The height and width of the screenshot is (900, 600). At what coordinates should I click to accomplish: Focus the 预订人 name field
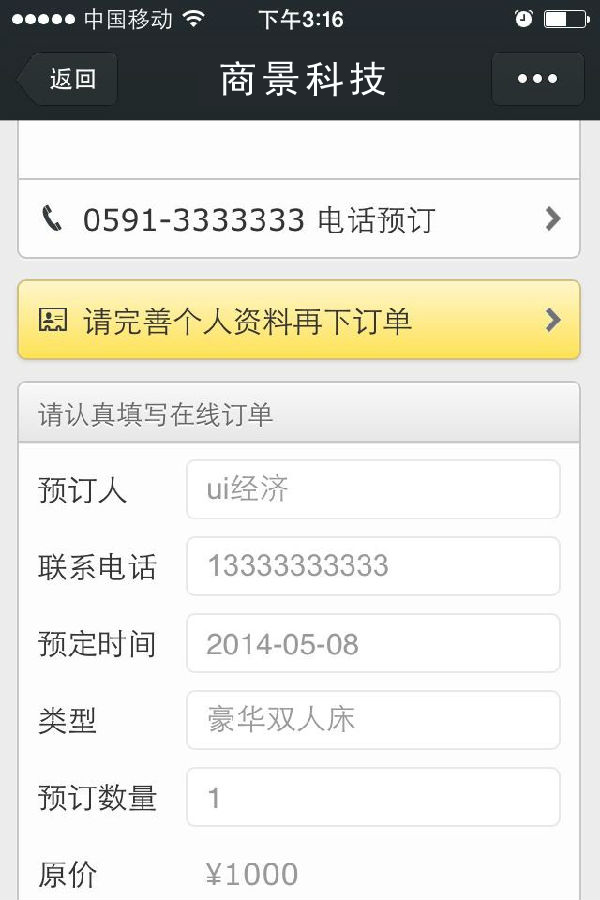[372, 490]
